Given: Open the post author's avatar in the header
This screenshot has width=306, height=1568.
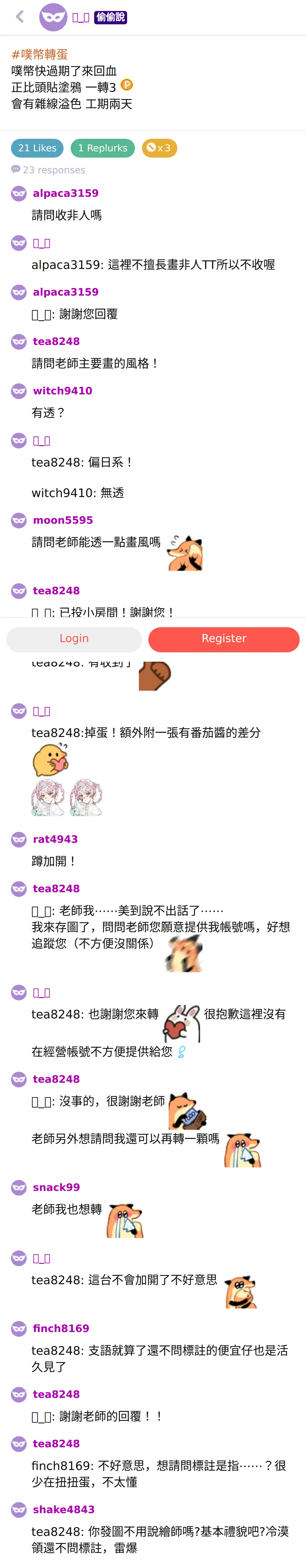Looking at the screenshot, I should [53, 17].
